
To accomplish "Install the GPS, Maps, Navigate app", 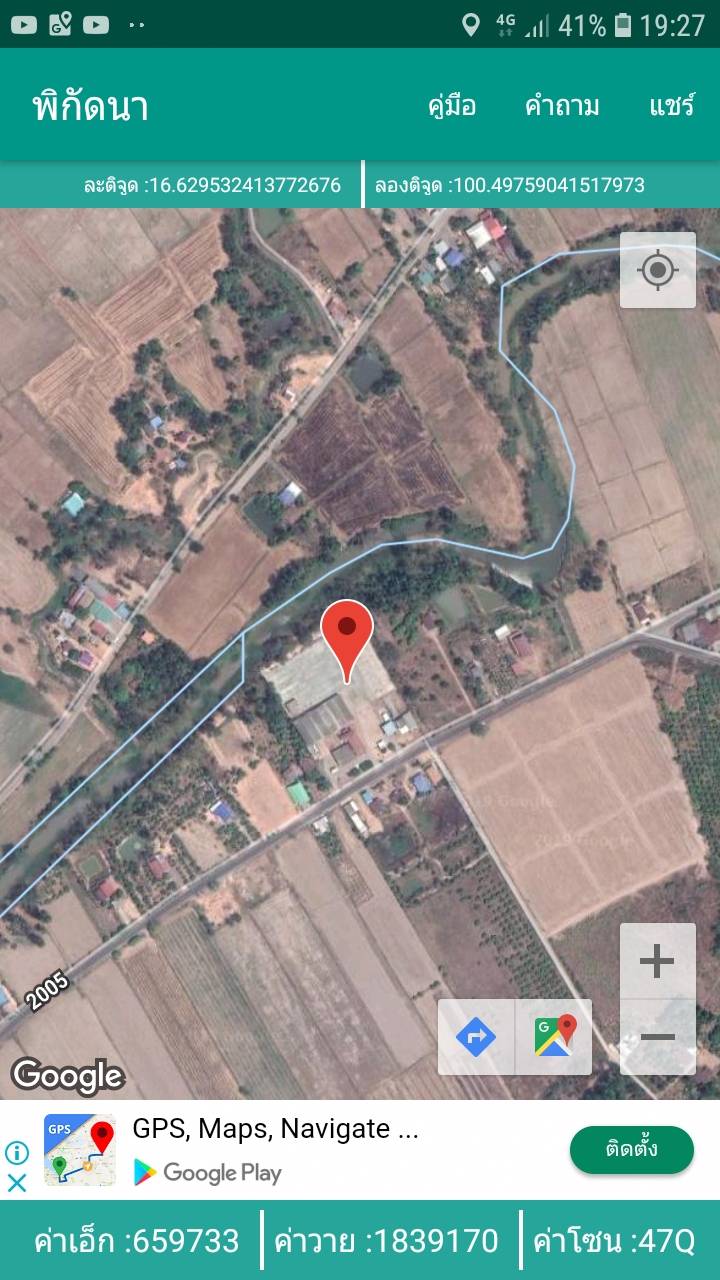I will [x=631, y=1149].
